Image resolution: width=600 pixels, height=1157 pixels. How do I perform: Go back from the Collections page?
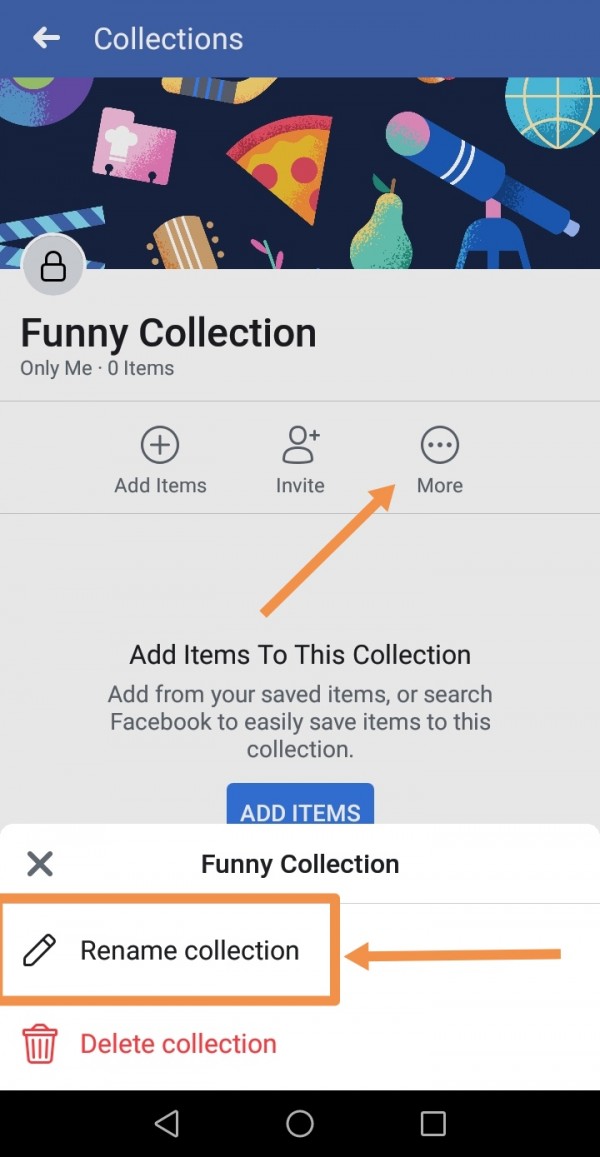point(46,38)
